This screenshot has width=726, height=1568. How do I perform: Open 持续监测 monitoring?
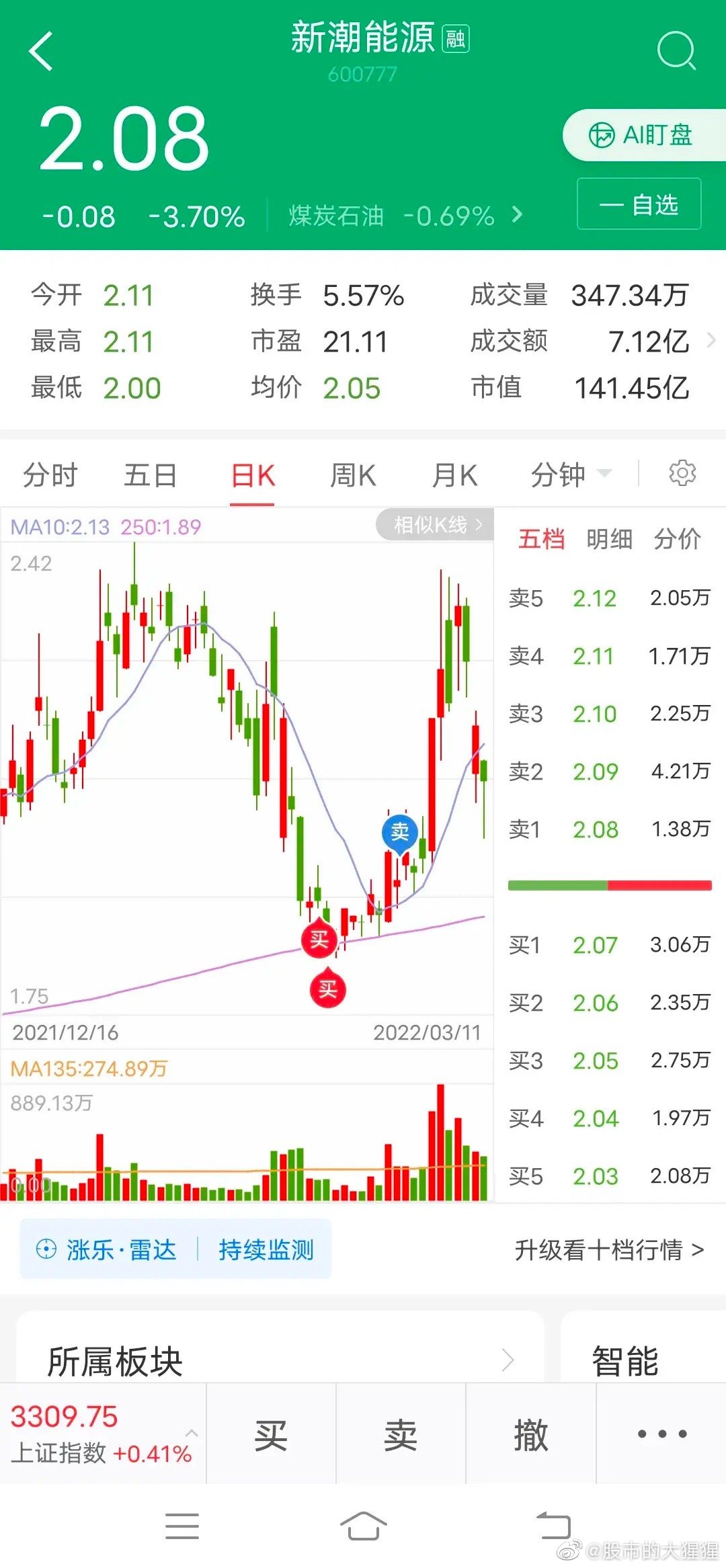pos(266,1250)
